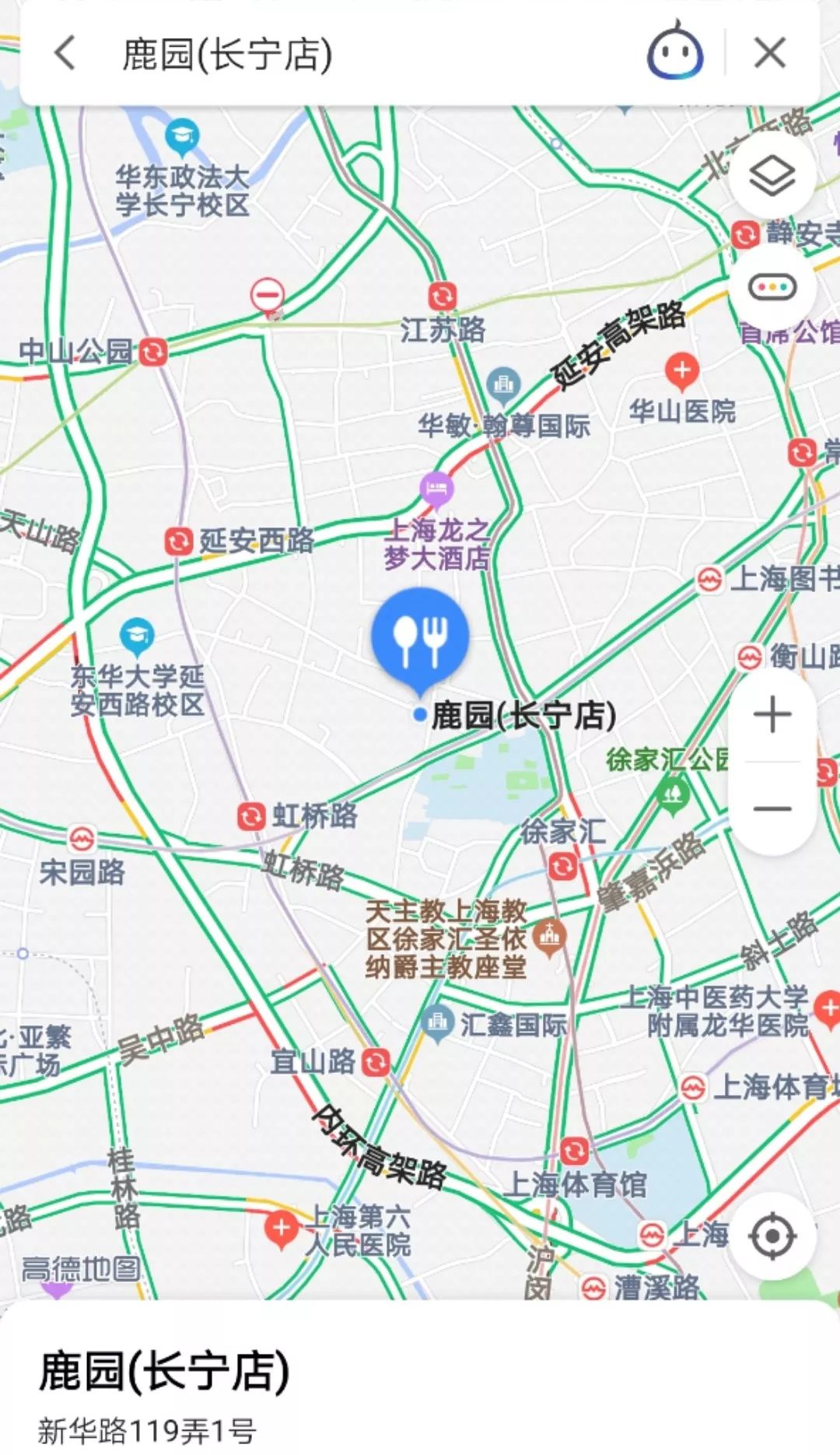The image size is (840, 1455).
Task: Toggle the real-time traffic overlay
Action: tap(772, 286)
